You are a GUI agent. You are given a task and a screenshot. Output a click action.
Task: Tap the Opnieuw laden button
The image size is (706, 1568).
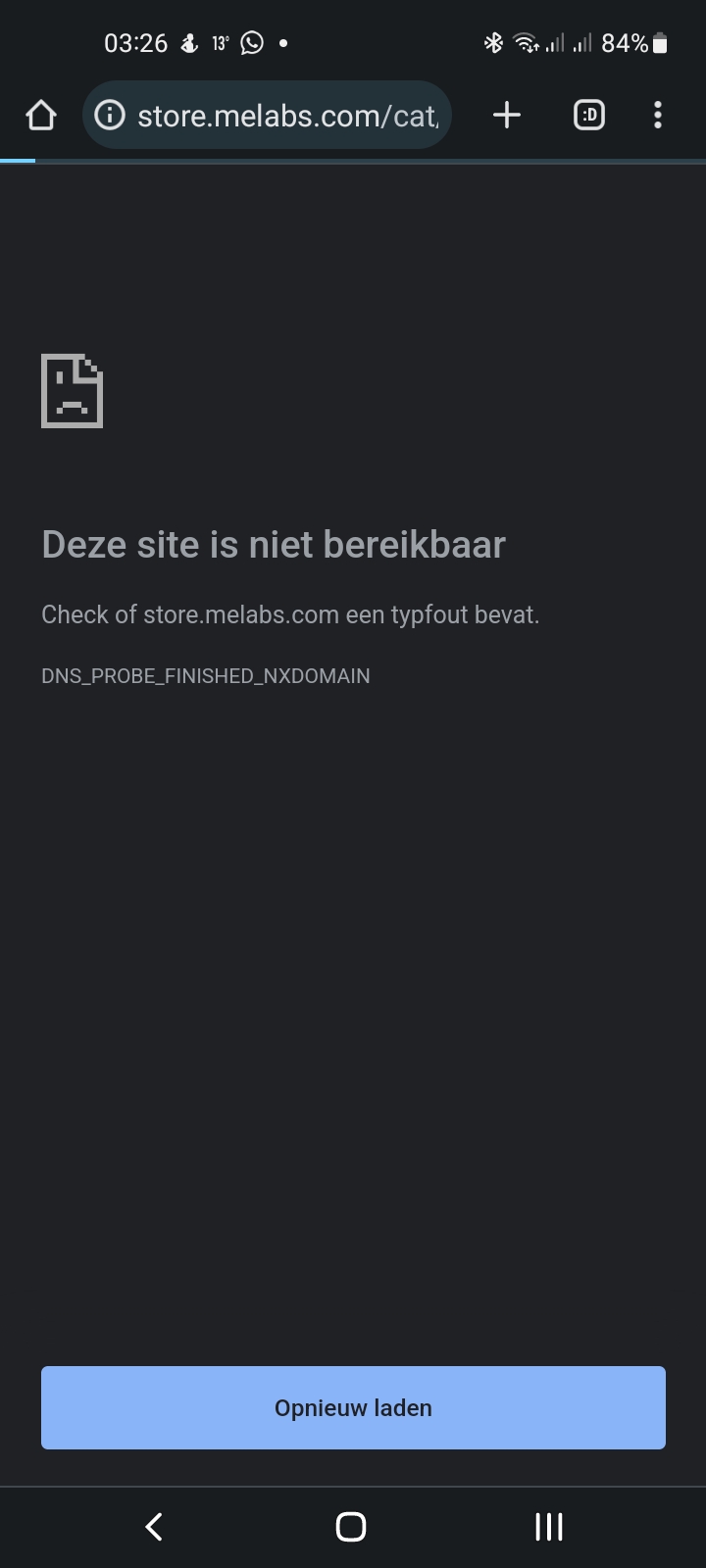point(353,1407)
